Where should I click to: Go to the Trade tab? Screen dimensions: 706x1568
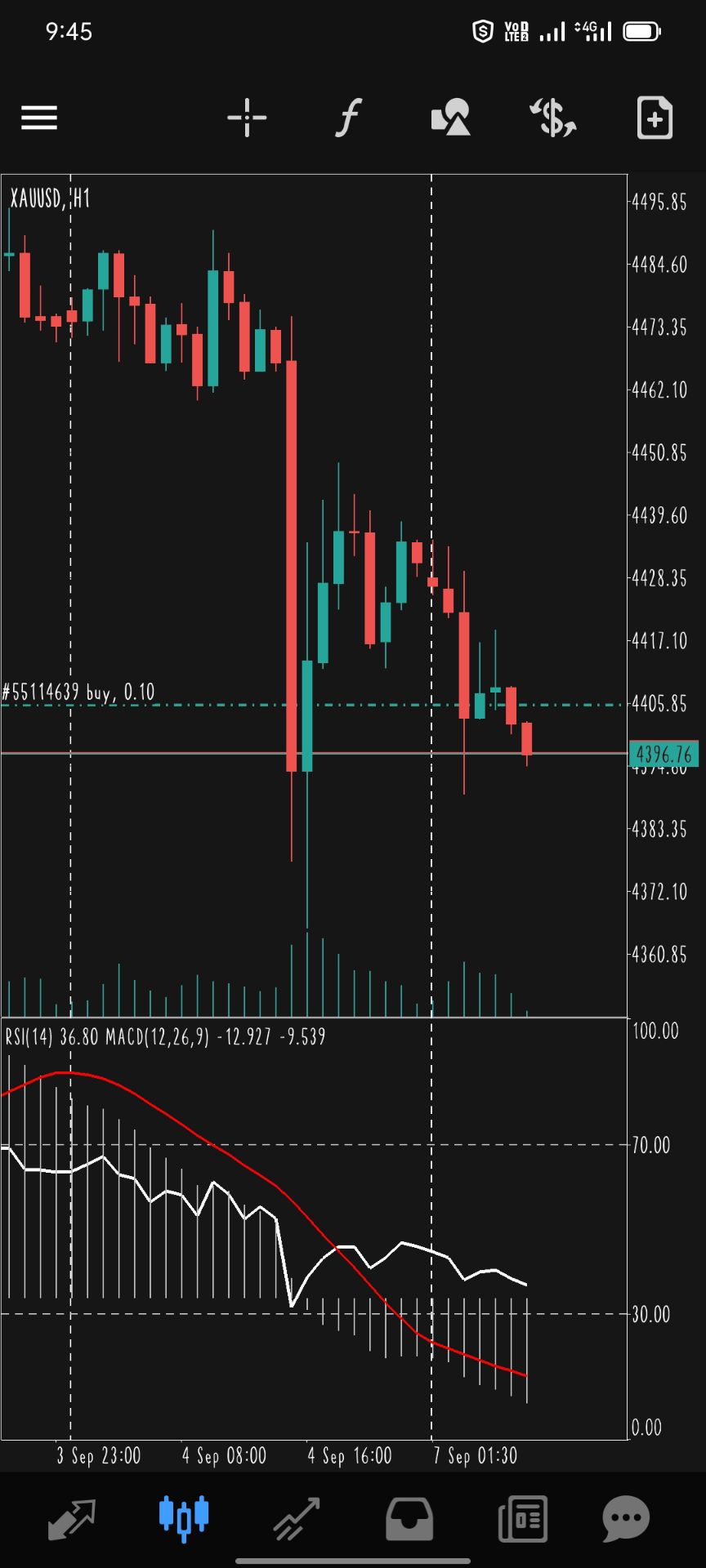[x=297, y=1520]
